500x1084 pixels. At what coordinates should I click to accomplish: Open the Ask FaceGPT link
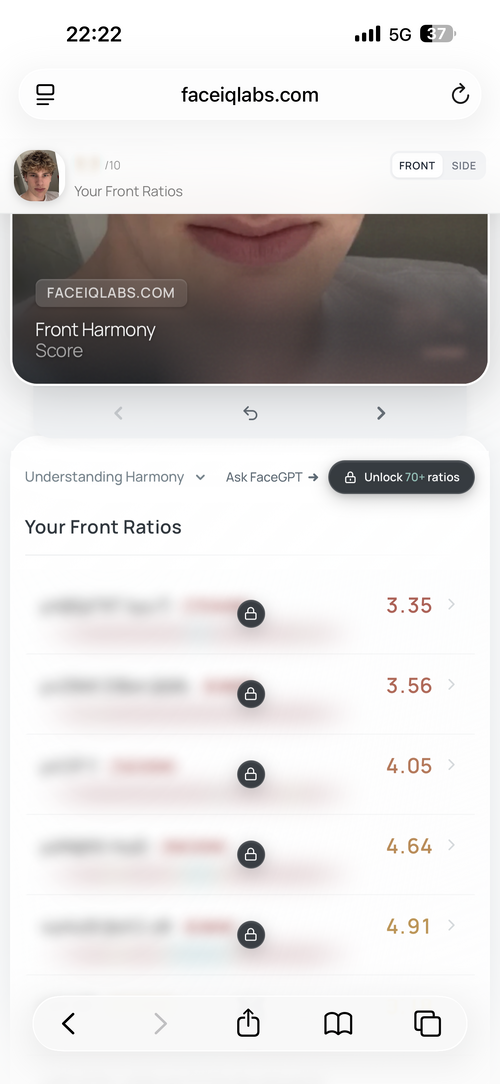[x=272, y=477]
